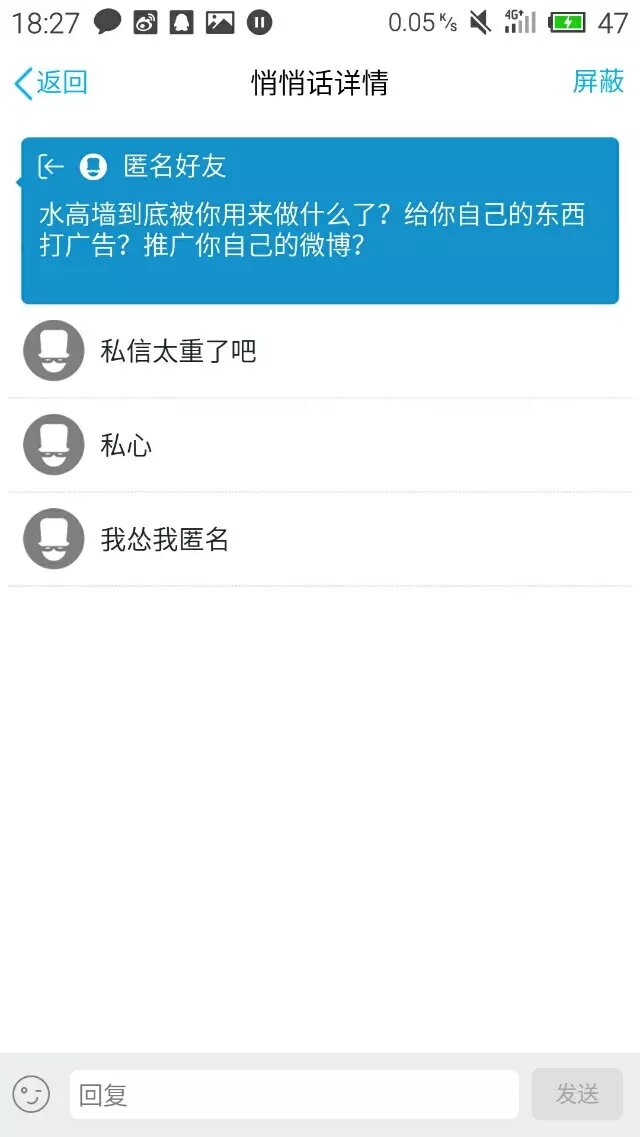The width and height of the screenshot is (640, 1137).
Task: Focus the 回复 reply input field
Action: tap(294, 1094)
